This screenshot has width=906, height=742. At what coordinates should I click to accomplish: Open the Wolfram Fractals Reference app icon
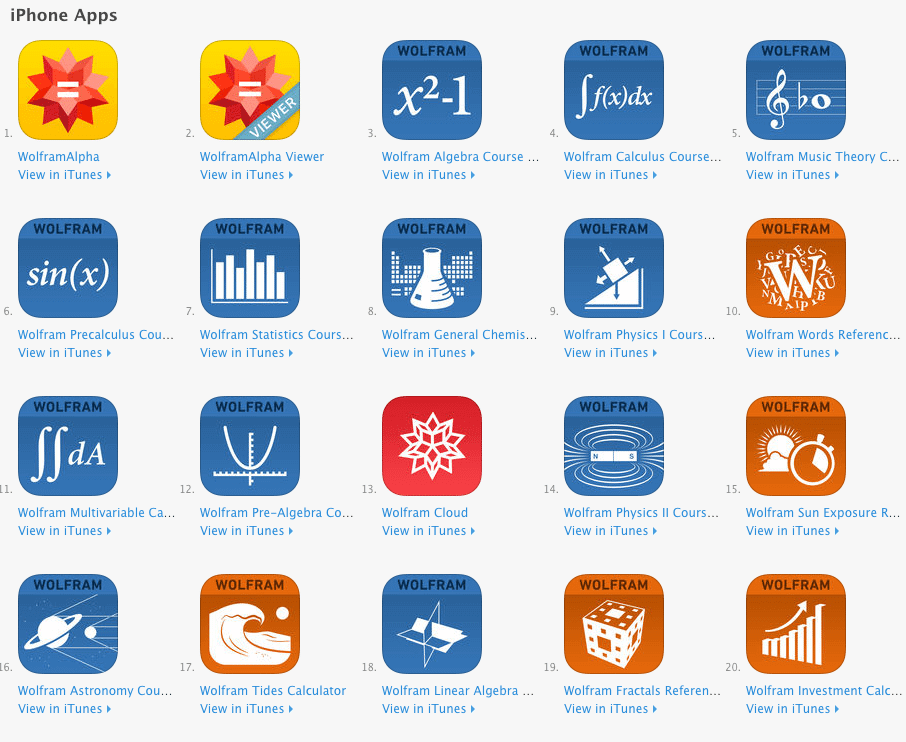pos(614,624)
